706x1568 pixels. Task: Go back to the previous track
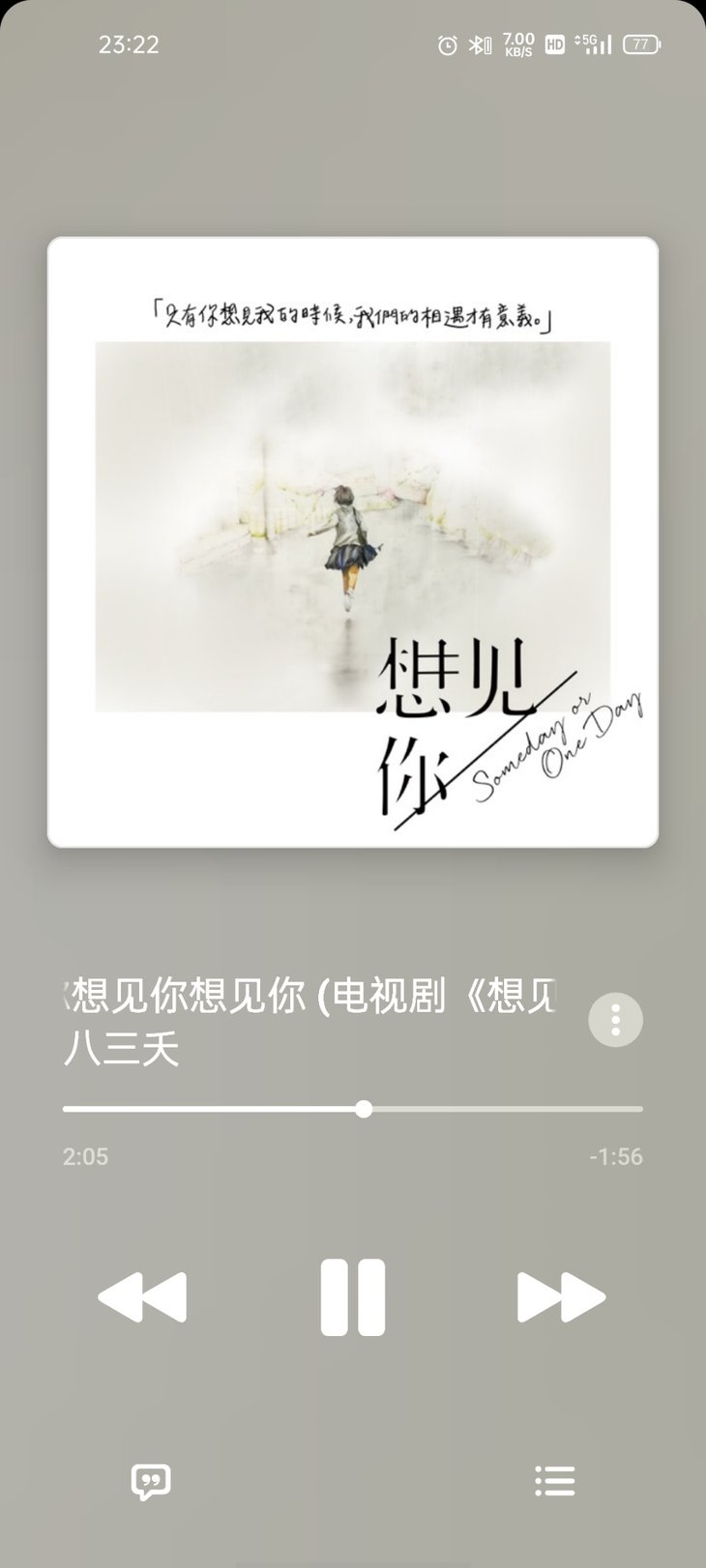click(x=142, y=1297)
